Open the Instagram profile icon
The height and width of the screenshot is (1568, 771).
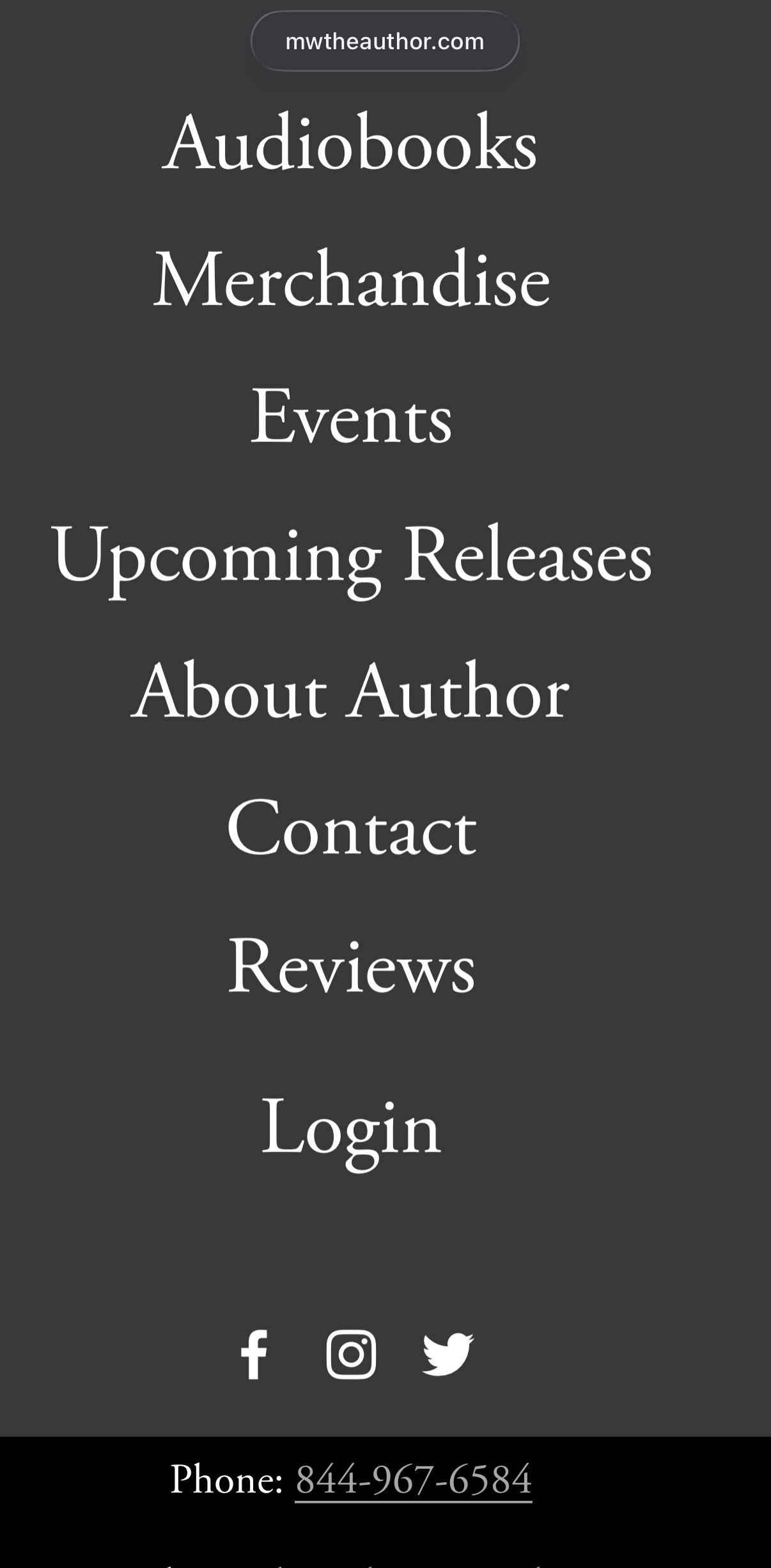[351, 1354]
